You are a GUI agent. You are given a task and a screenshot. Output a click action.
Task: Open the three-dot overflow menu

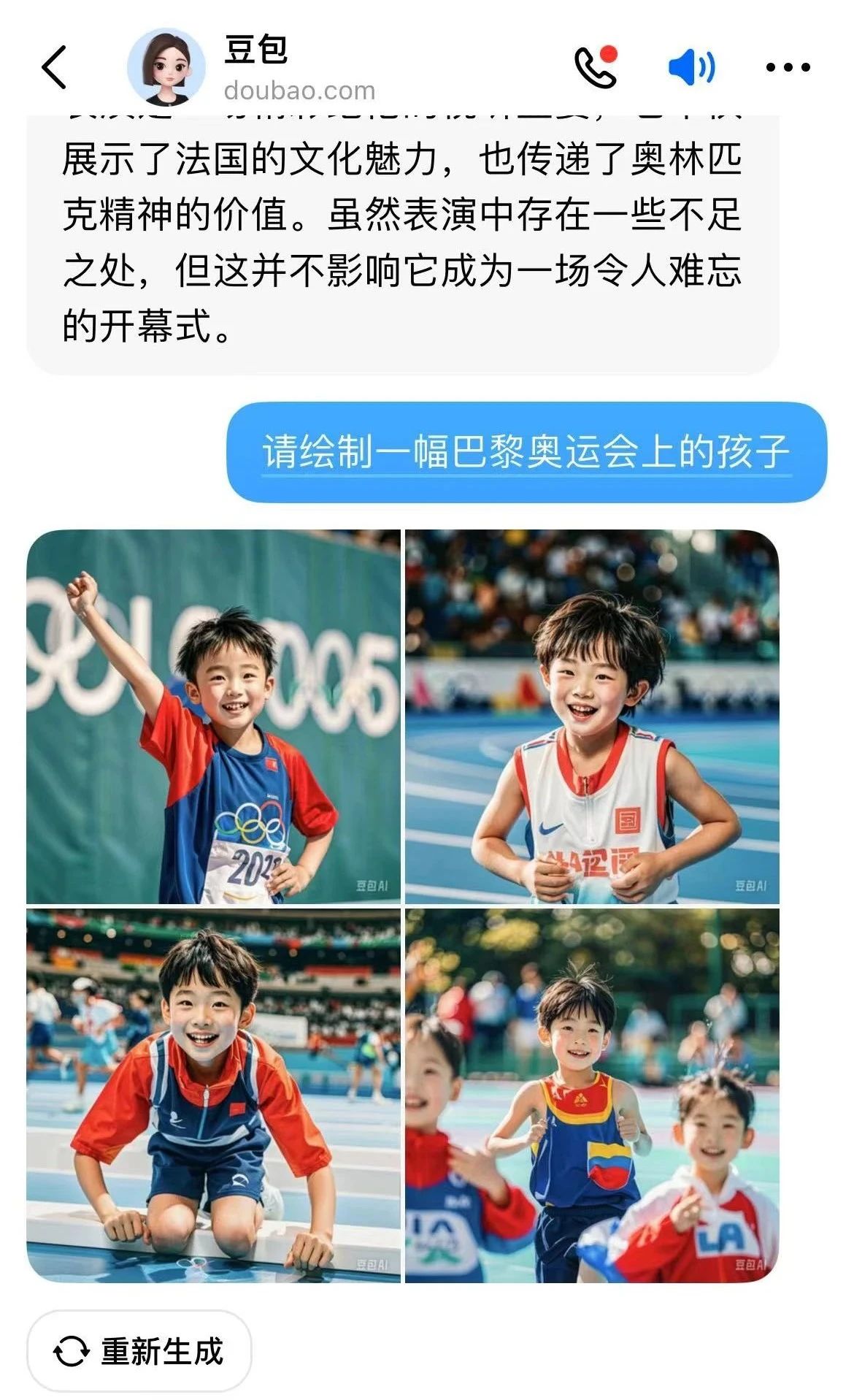788,68
